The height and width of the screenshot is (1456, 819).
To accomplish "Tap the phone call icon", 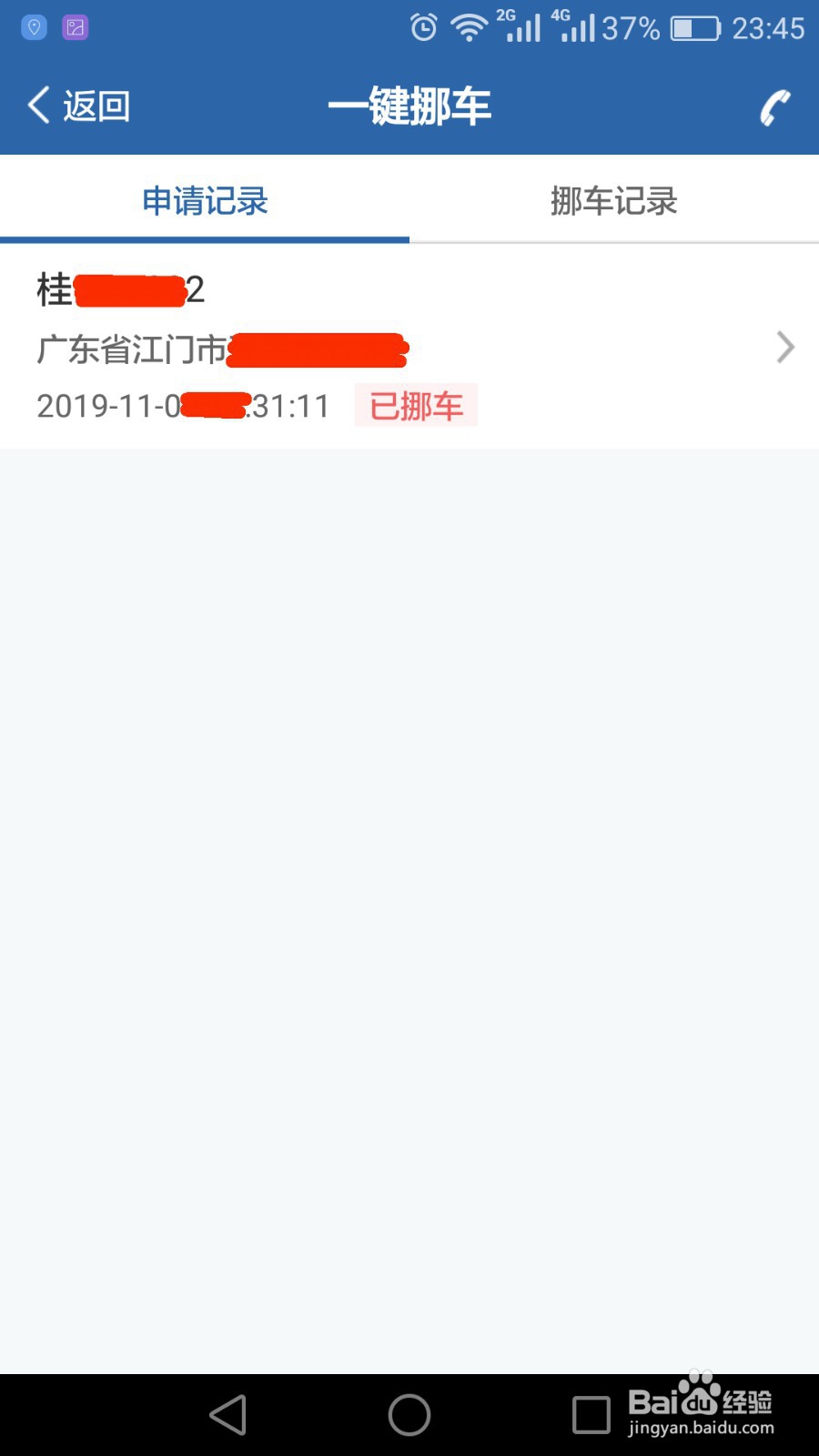I will point(774,107).
